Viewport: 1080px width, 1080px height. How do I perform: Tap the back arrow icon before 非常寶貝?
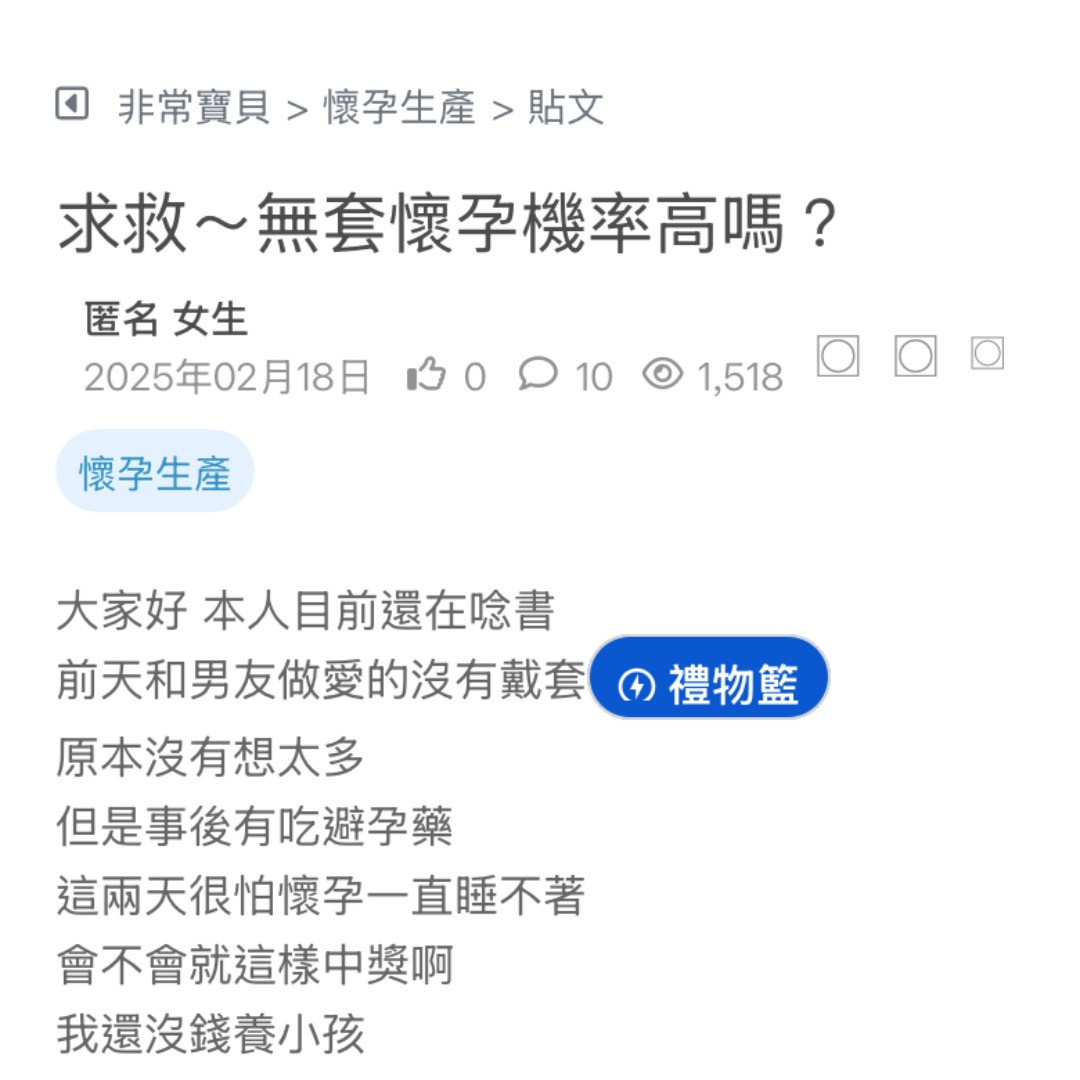click(x=72, y=103)
